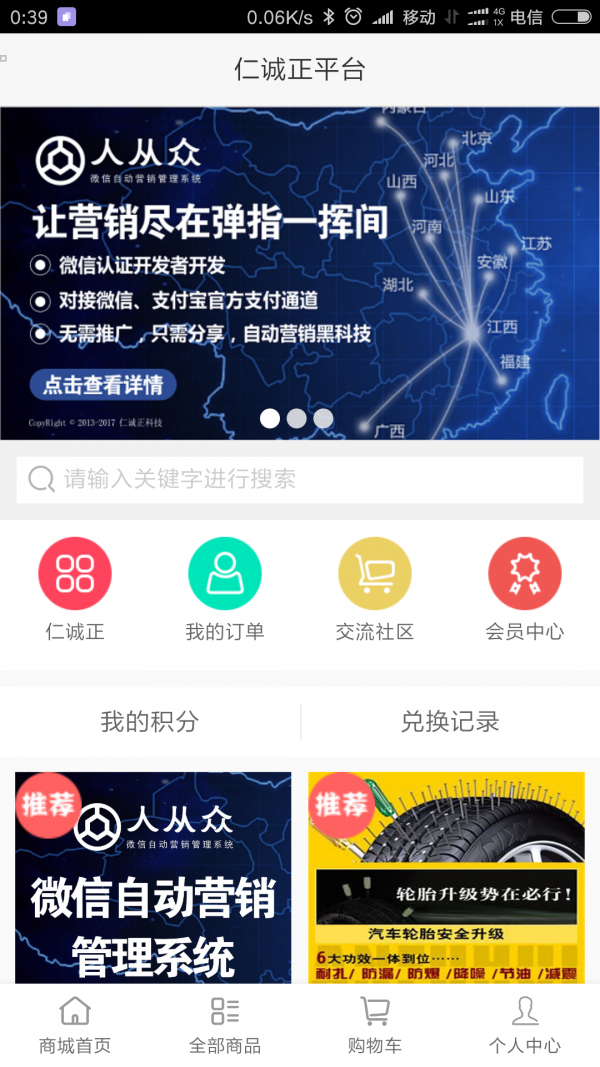Switch to the 个人中心 tab

pos(525,1026)
